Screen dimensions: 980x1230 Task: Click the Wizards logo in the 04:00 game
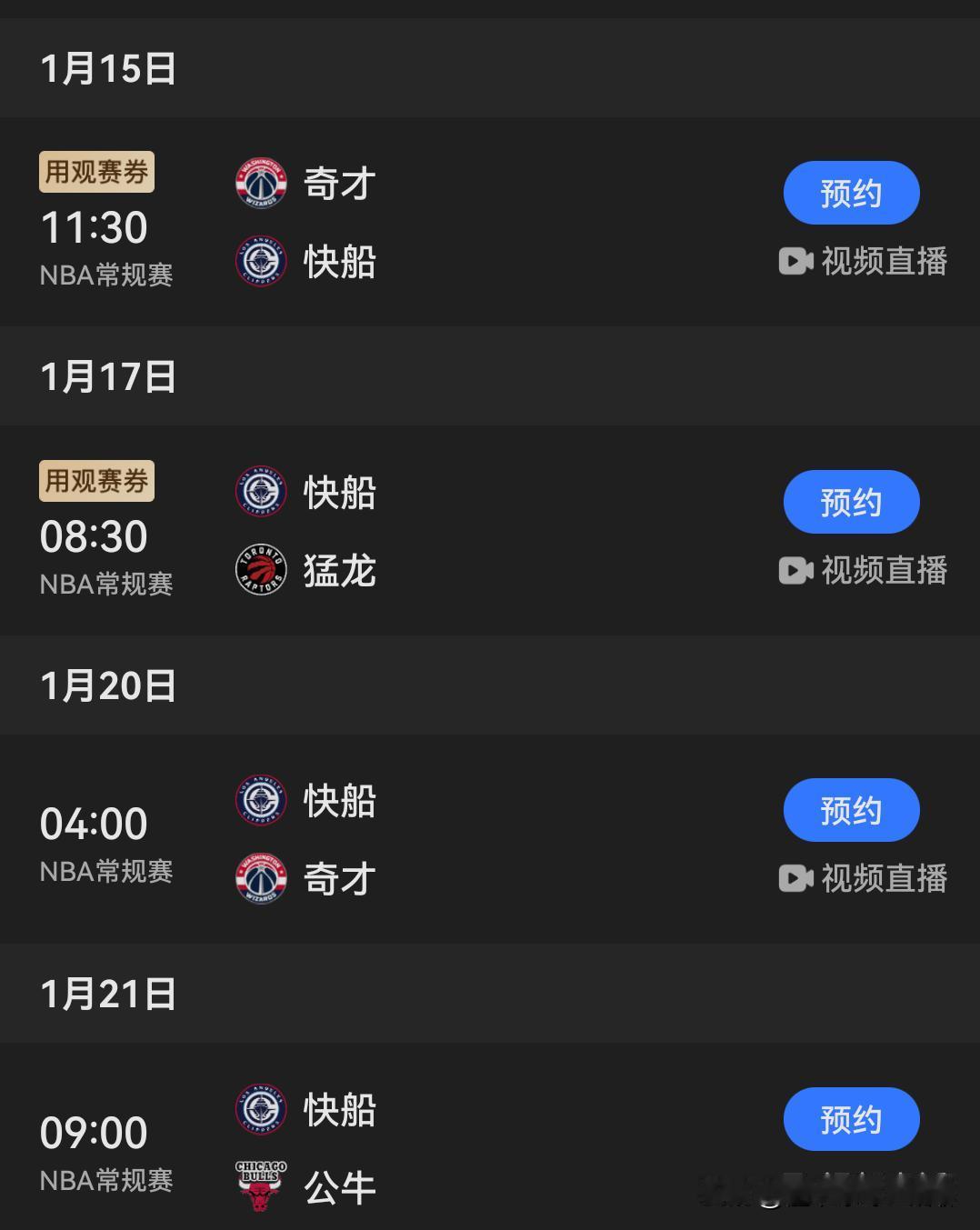point(260,878)
